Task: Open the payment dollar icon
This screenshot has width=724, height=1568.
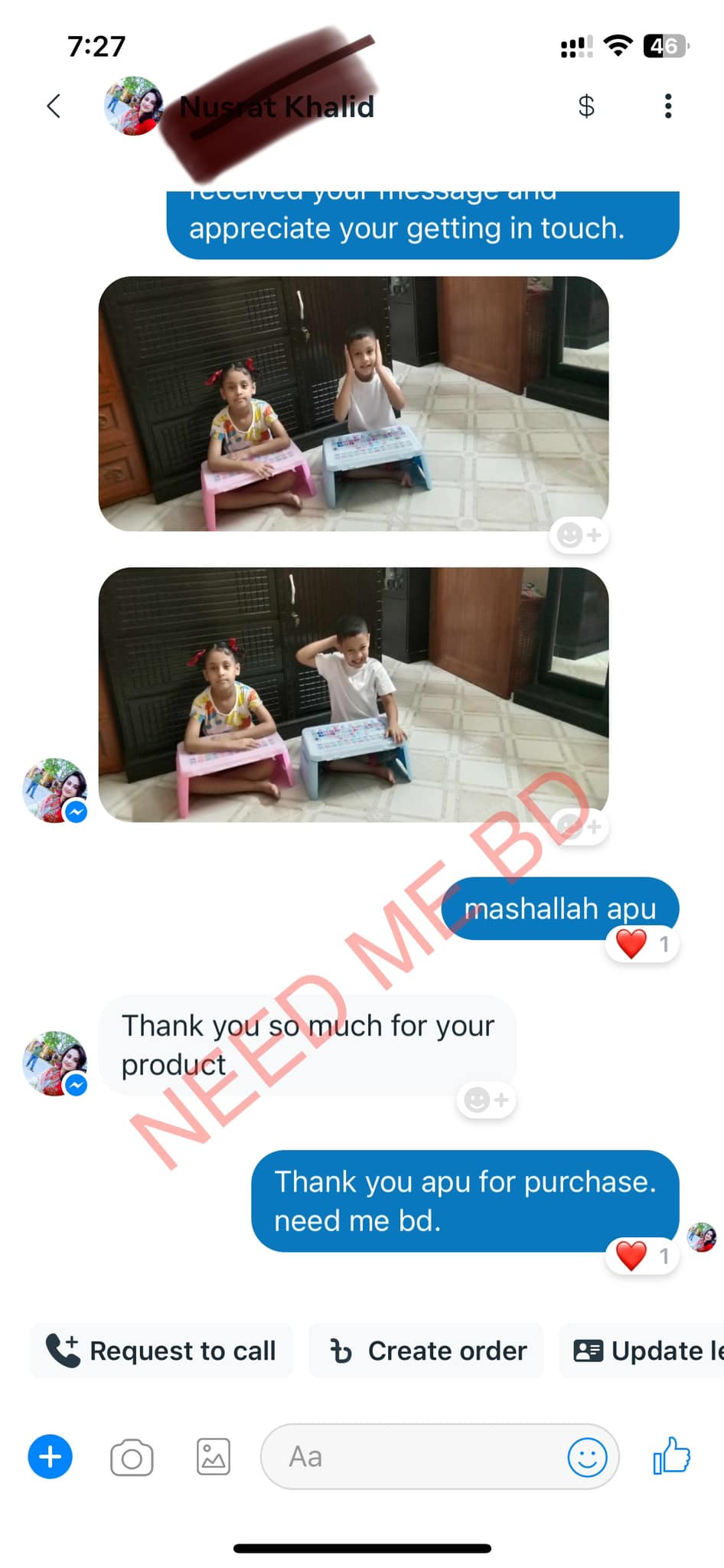Action: (x=585, y=106)
